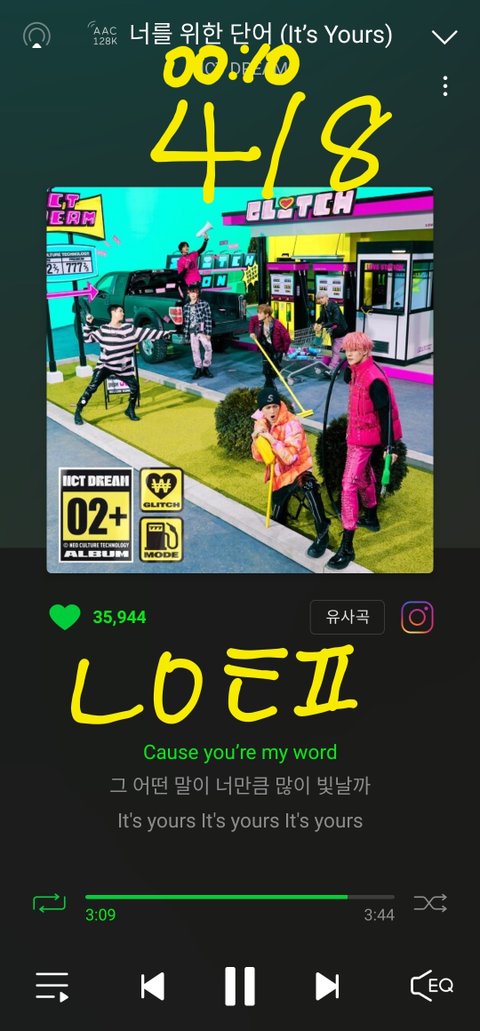The image size is (480, 1031).
Task: Unlike the song via the green heart
Action: (x=64, y=617)
